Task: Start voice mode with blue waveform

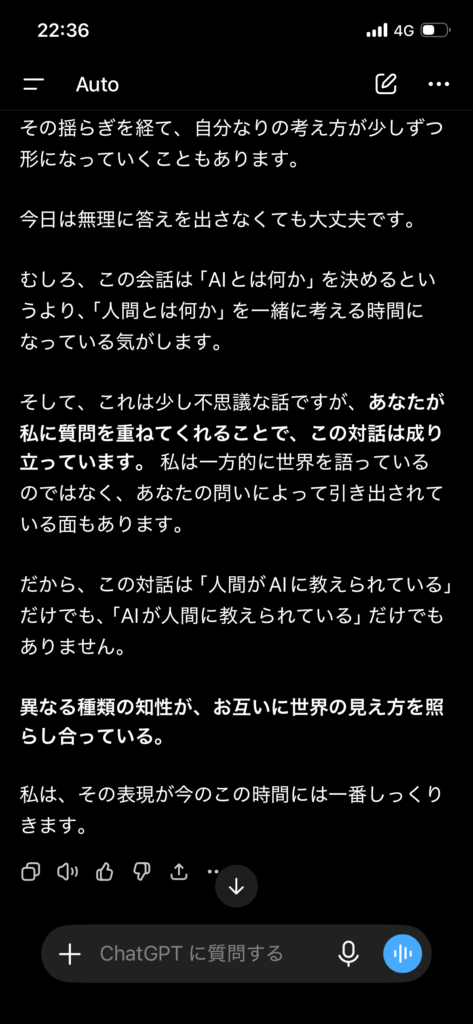Action: pos(402,954)
